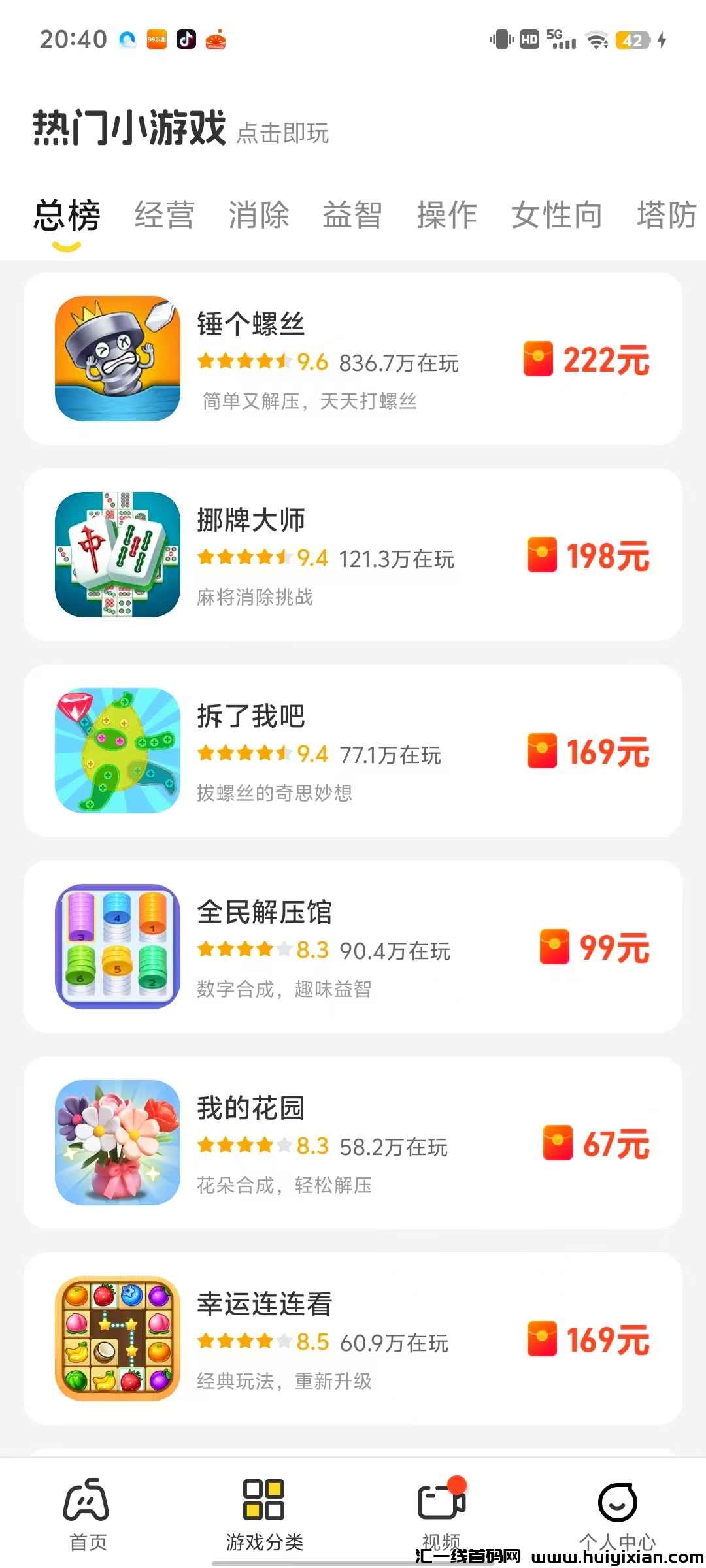Open the 挪牌大师 mahjong game
The width and height of the screenshot is (706, 1568).
pyautogui.click(x=353, y=555)
